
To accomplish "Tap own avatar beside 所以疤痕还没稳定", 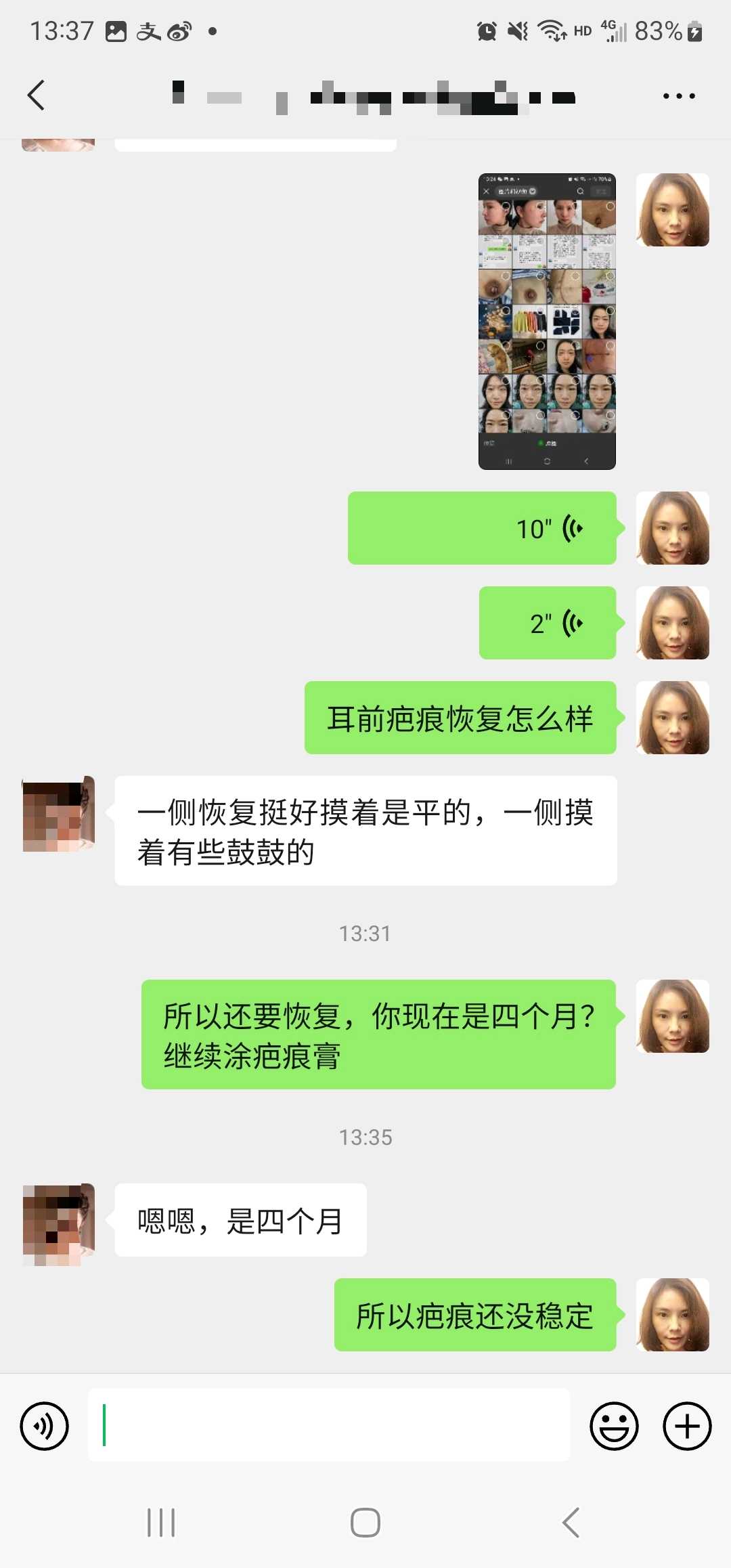I will 672,1315.
